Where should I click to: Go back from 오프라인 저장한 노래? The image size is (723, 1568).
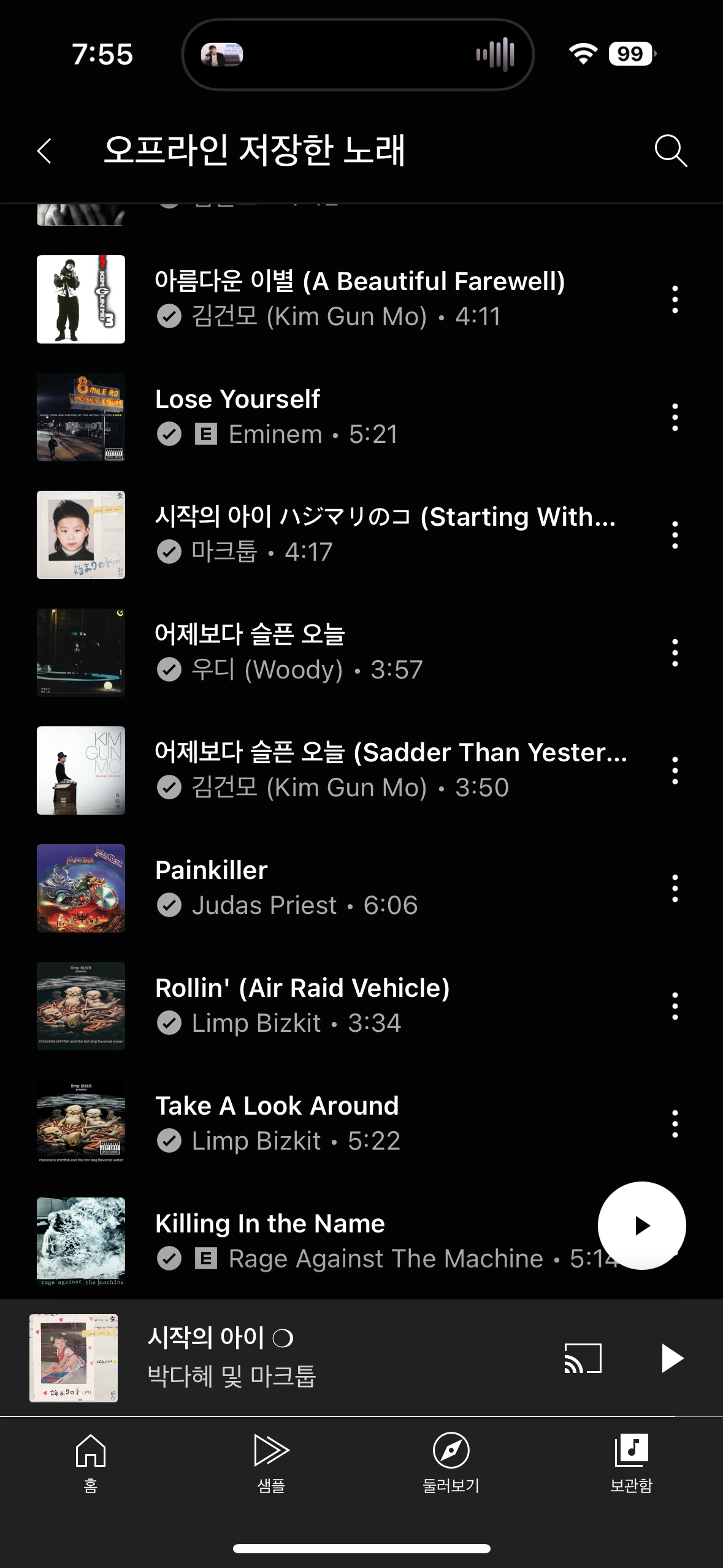tap(44, 151)
